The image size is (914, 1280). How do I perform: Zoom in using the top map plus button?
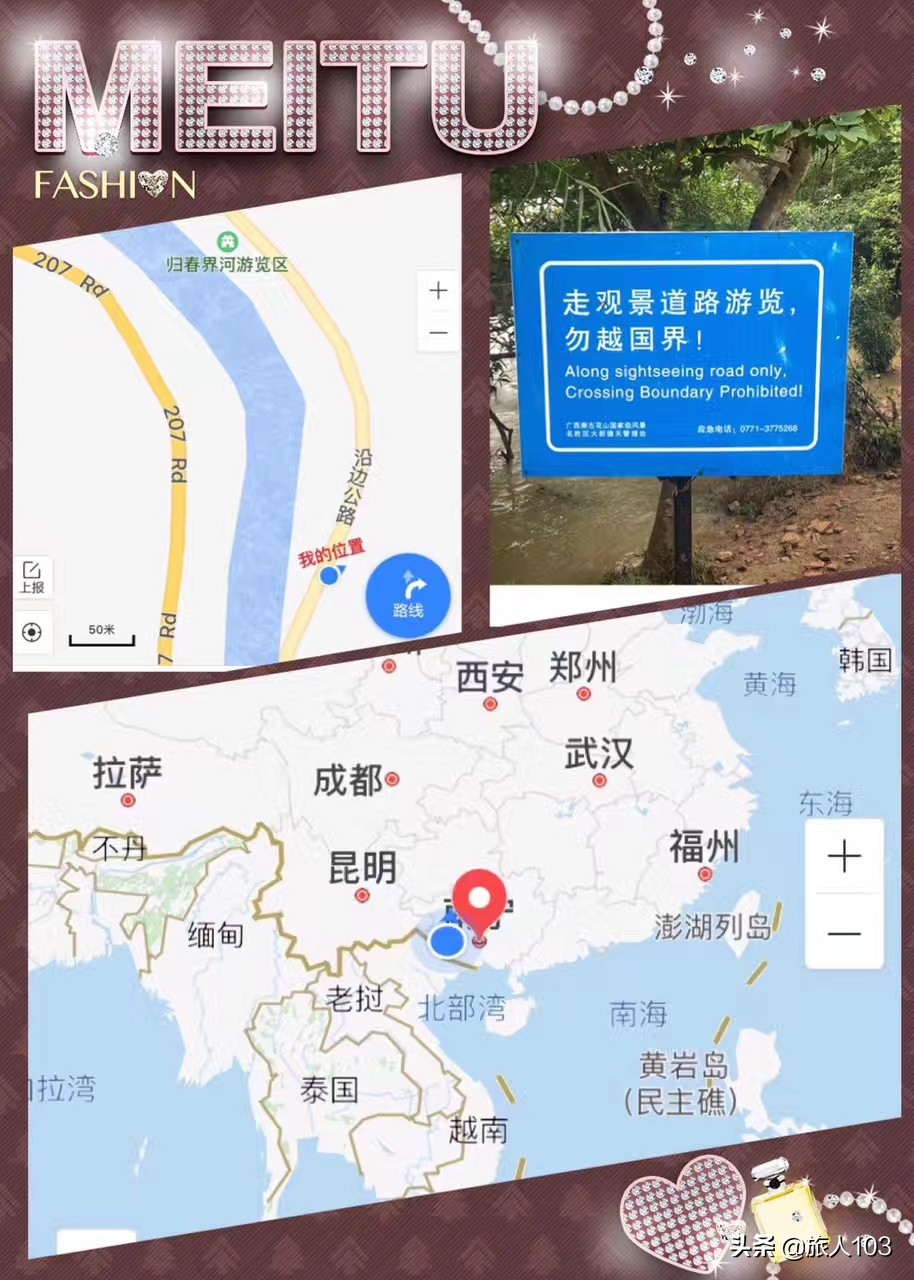pyautogui.click(x=438, y=290)
